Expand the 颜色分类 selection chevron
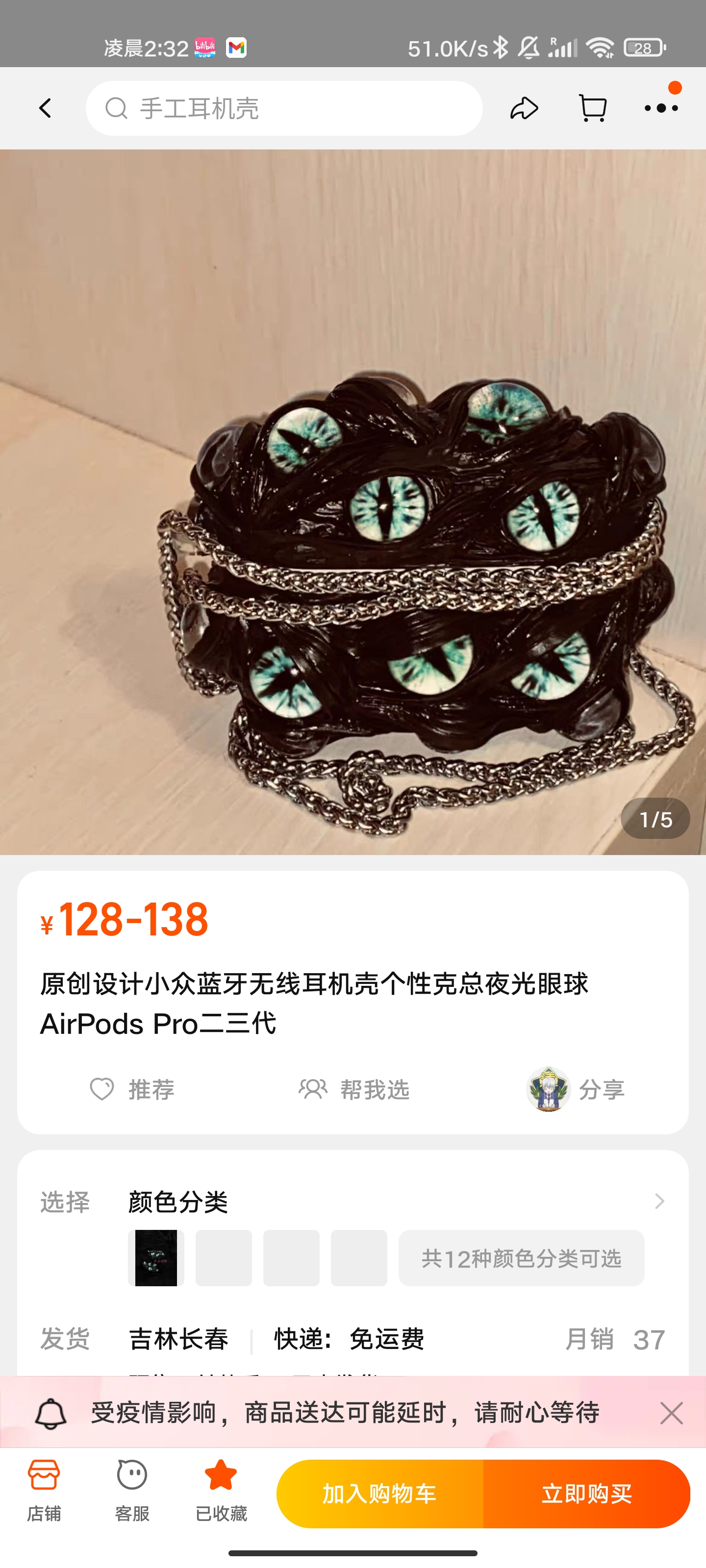This screenshot has height=1568, width=706. click(x=659, y=1201)
